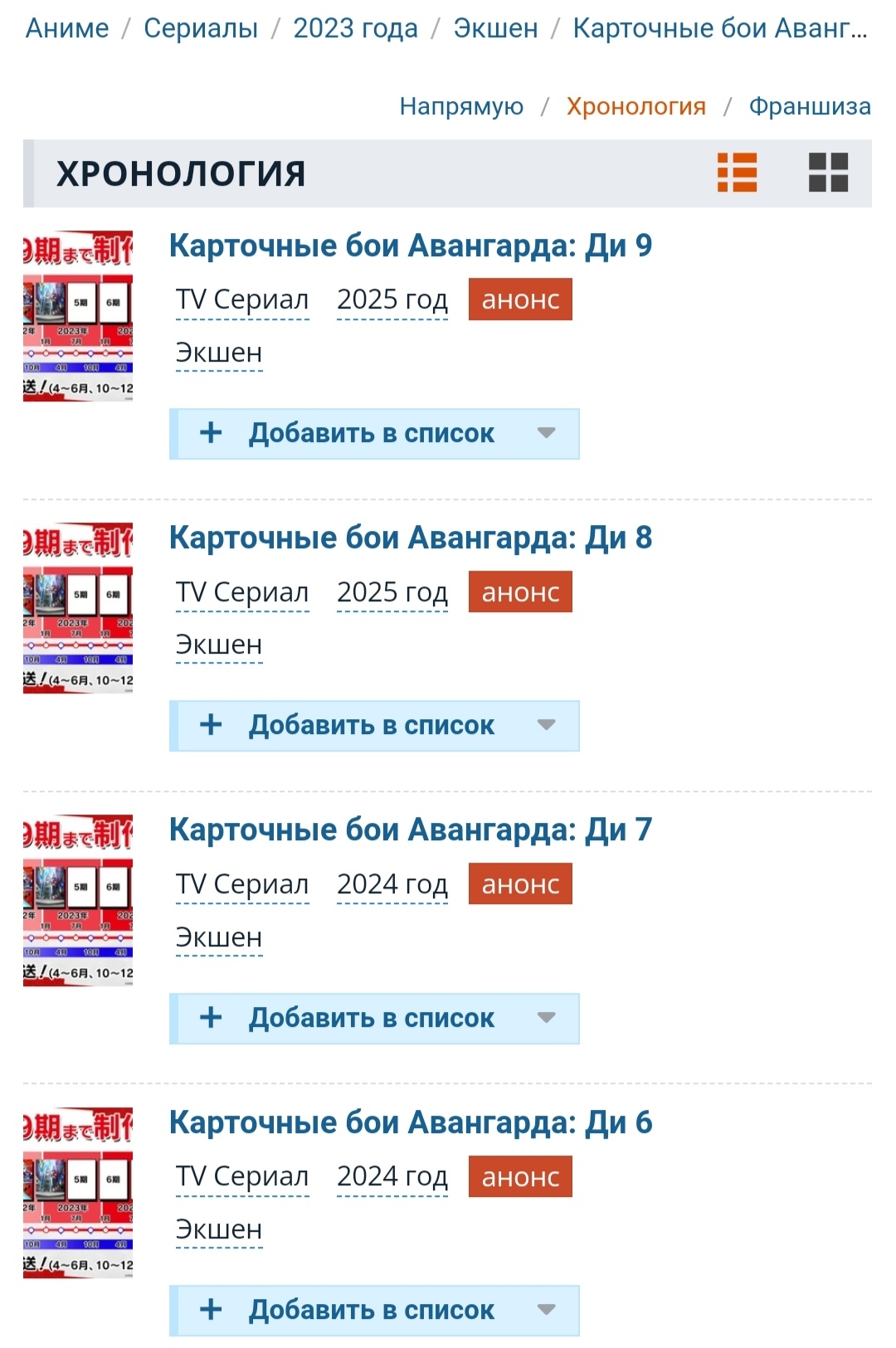Tap TV Сериал link under Ди 6
This screenshot has height=1348, width=896.
point(242,1176)
